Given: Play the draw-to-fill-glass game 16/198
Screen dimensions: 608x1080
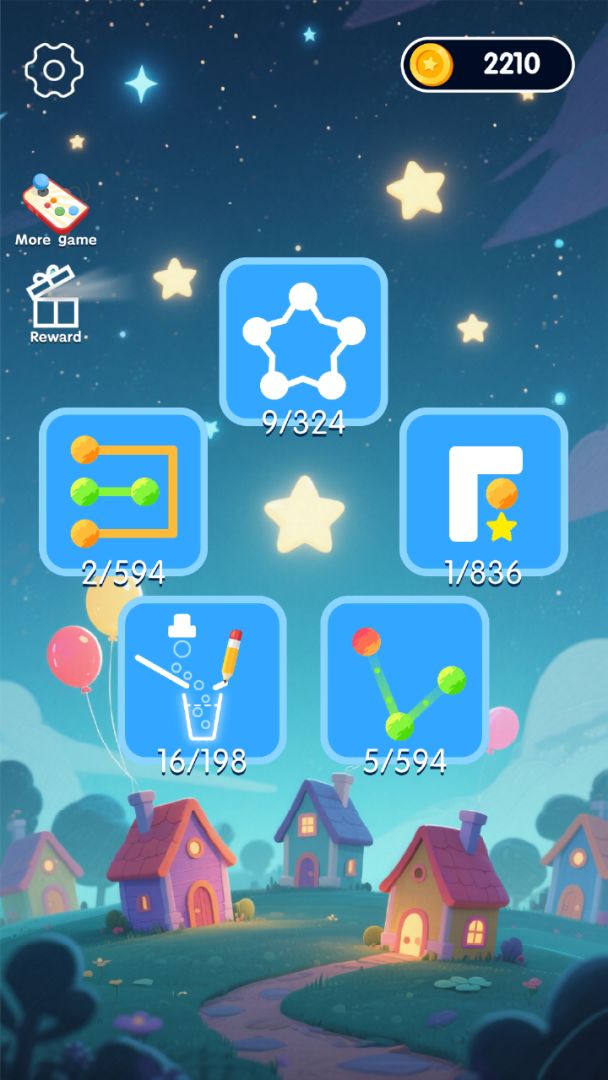Looking at the screenshot, I should [x=202, y=678].
